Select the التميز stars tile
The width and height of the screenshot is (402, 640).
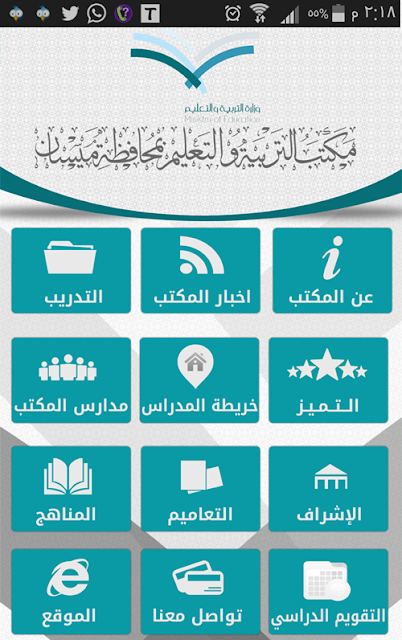coord(329,380)
